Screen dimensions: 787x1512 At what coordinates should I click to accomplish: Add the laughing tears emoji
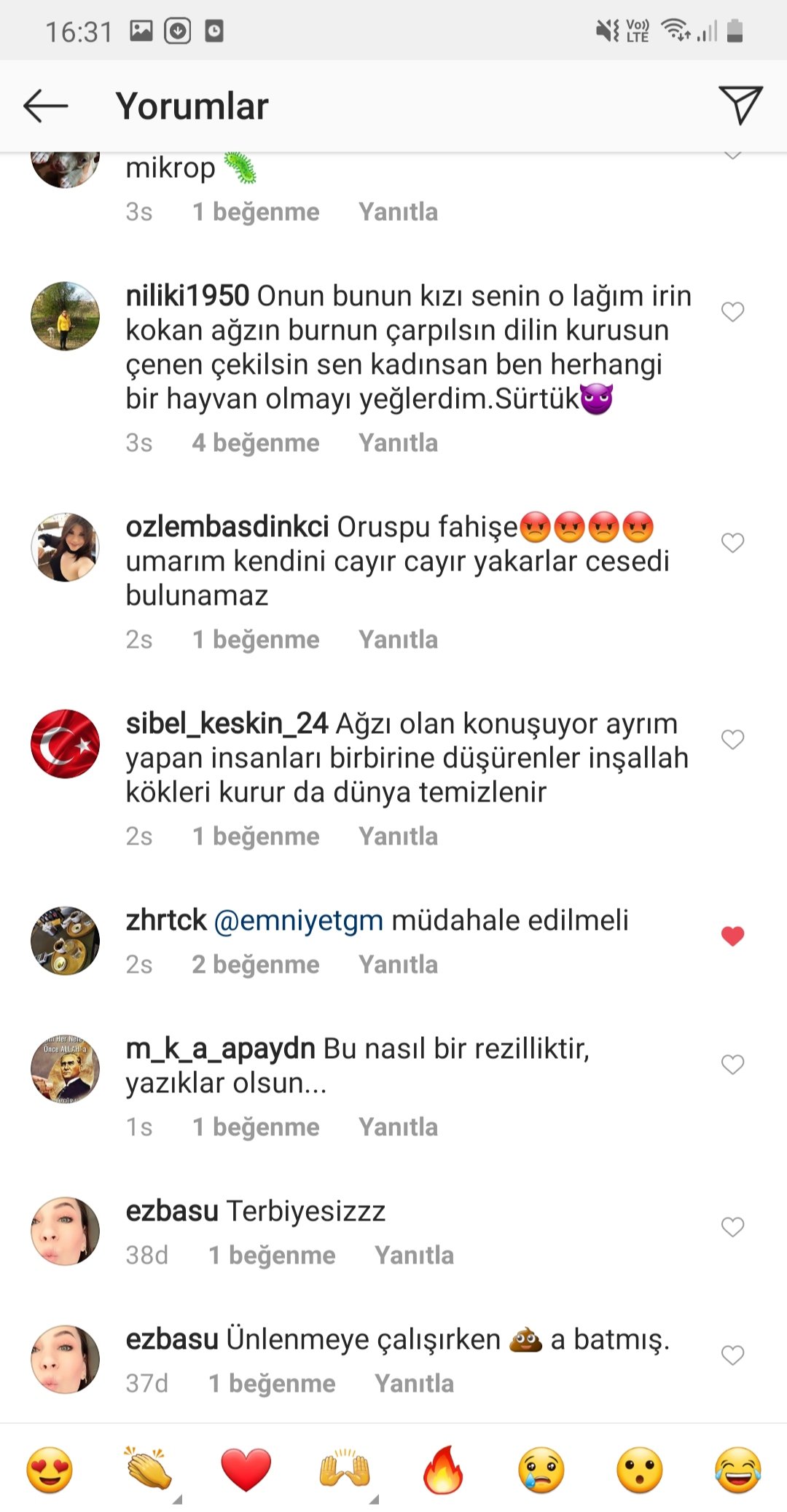[x=738, y=1470]
